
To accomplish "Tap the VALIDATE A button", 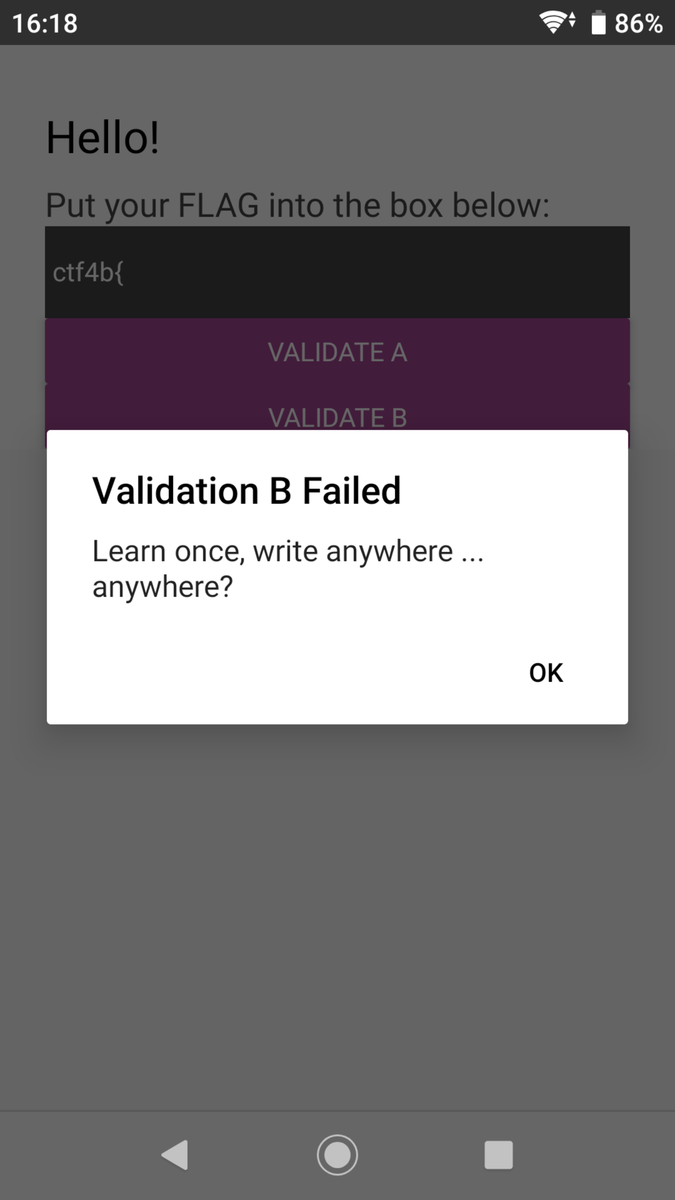I will (x=337, y=352).
